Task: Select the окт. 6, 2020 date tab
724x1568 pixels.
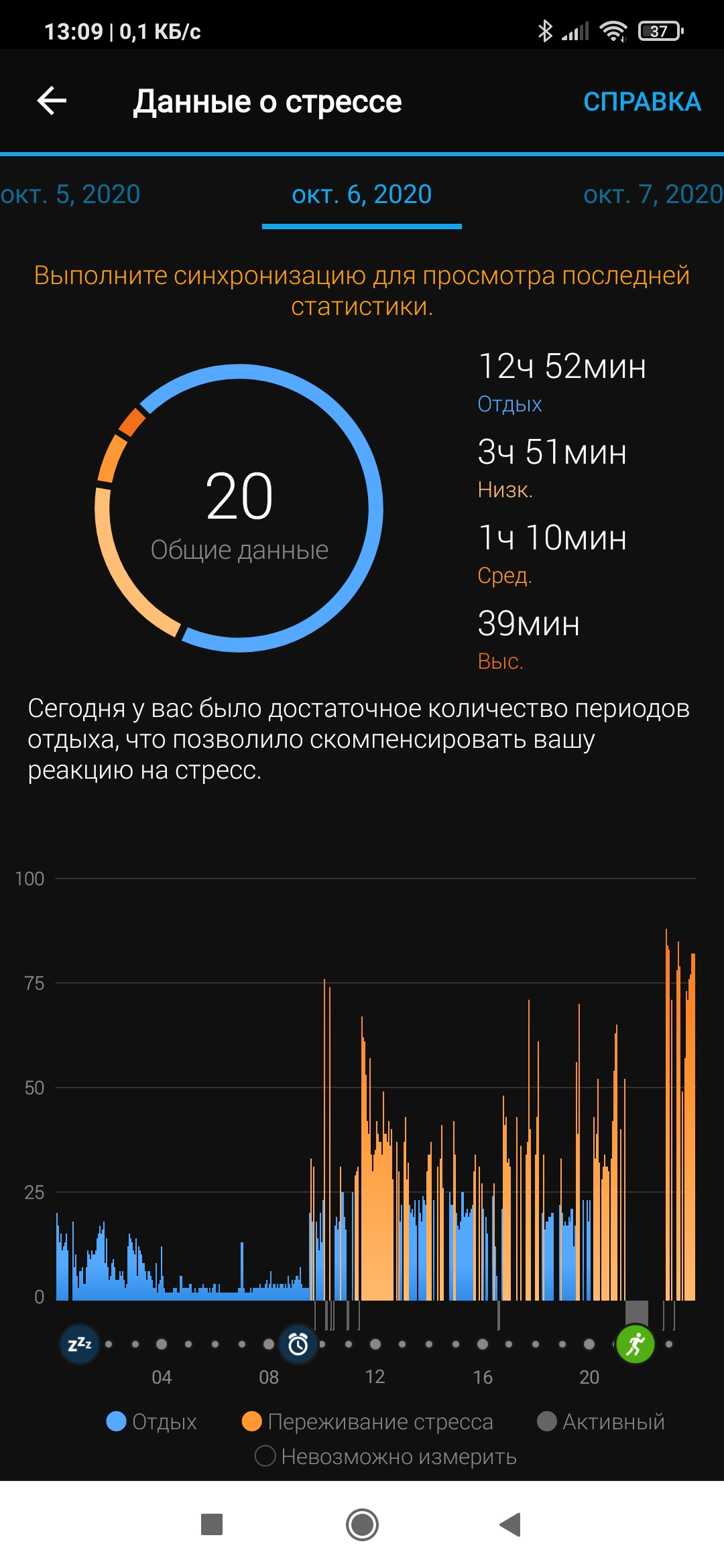Action: point(361,194)
